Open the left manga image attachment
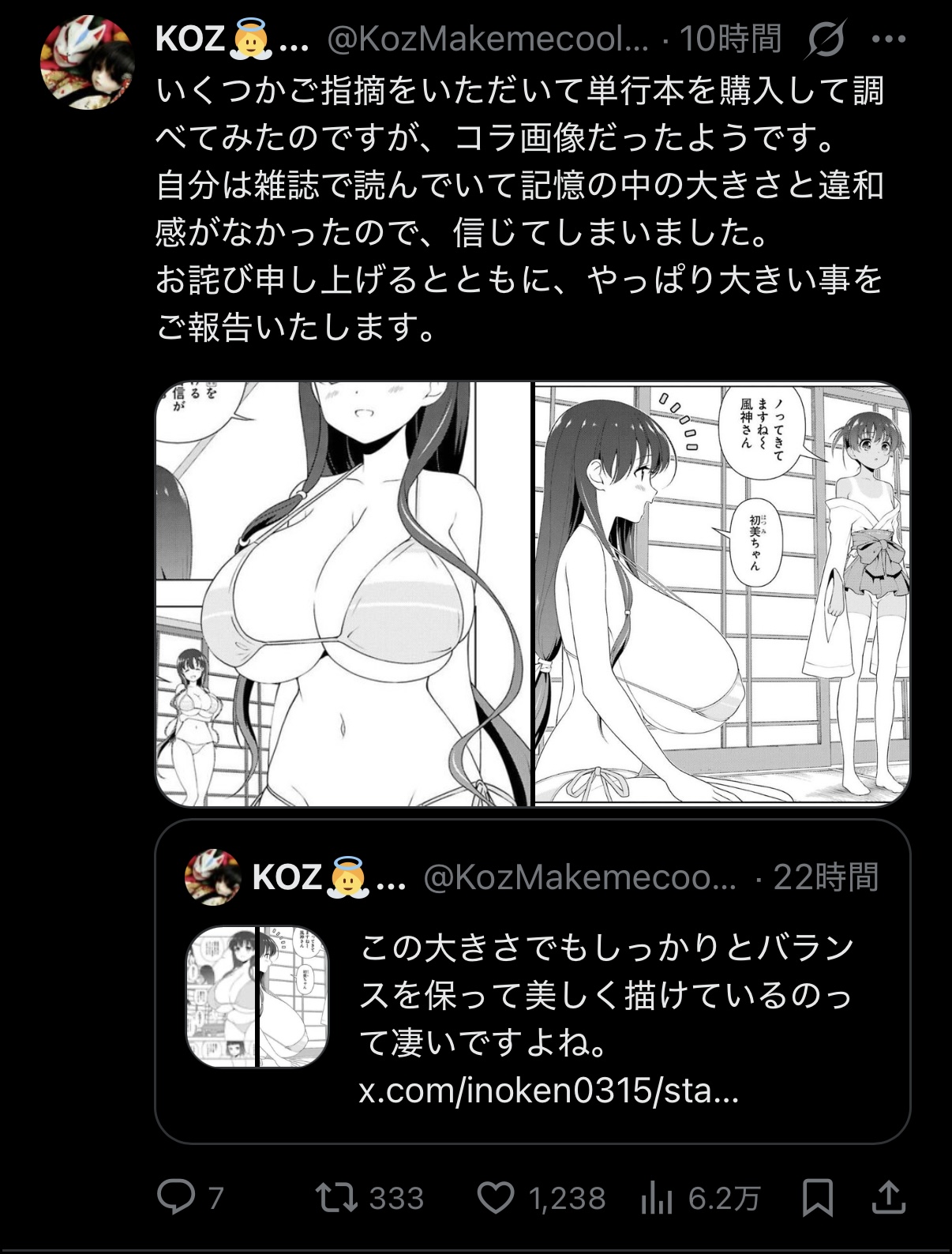The image size is (952, 1254). [x=343, y=594]
